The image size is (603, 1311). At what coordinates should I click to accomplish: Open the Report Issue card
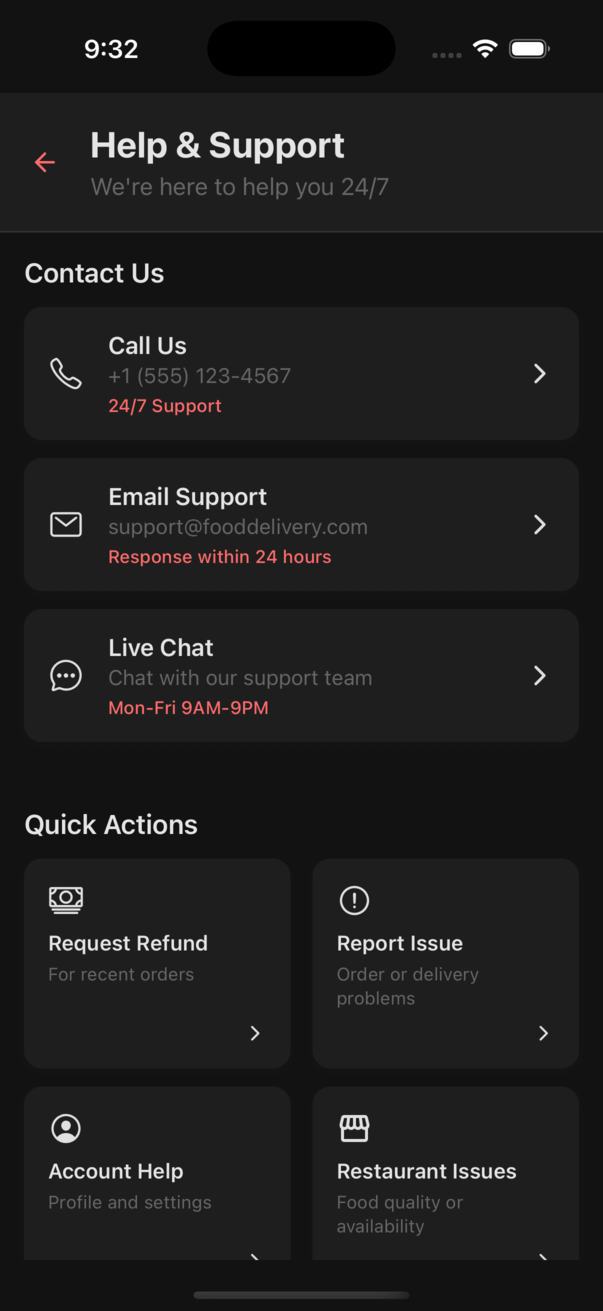coord(445,963)
